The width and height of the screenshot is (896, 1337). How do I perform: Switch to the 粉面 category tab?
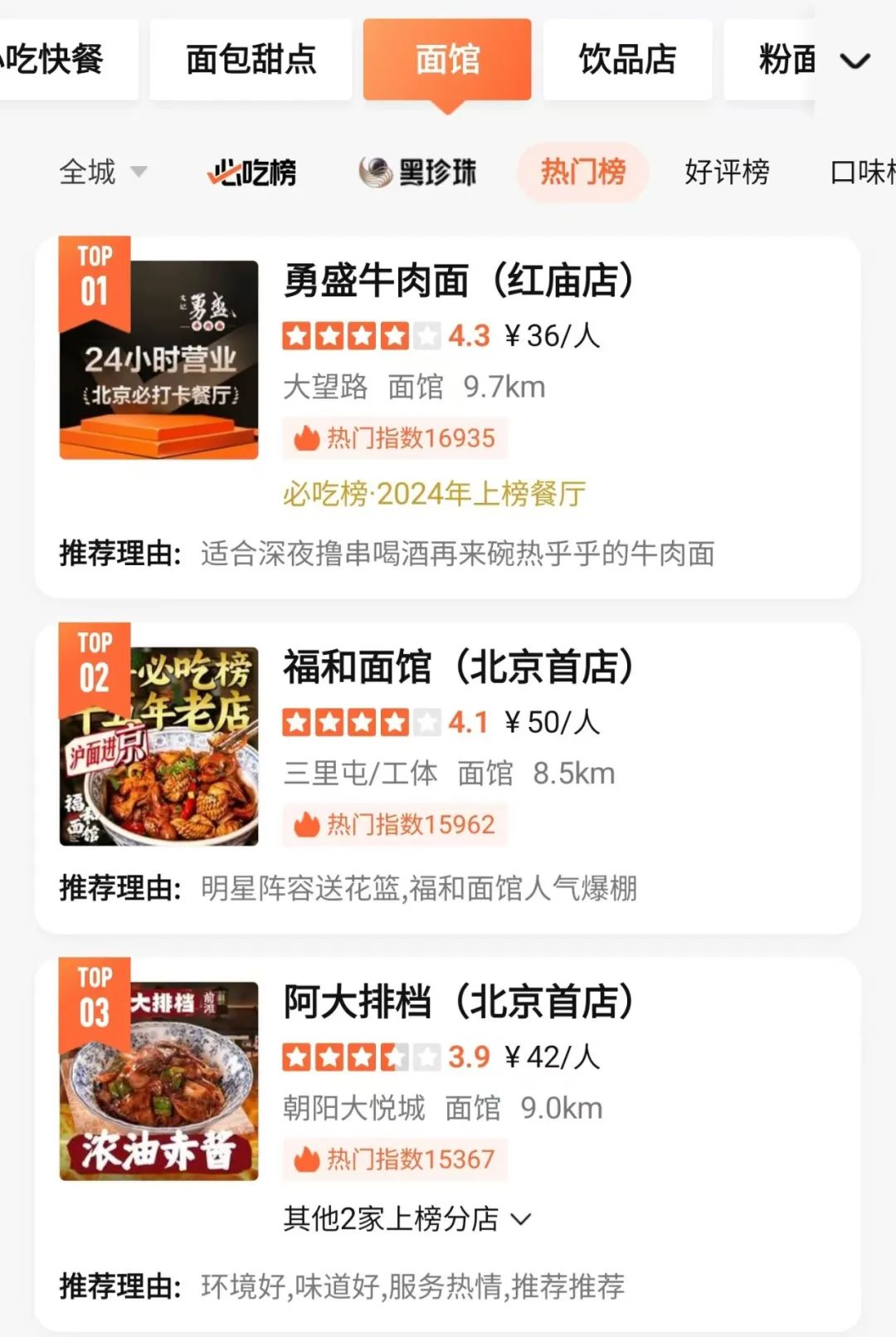(785, 60)
